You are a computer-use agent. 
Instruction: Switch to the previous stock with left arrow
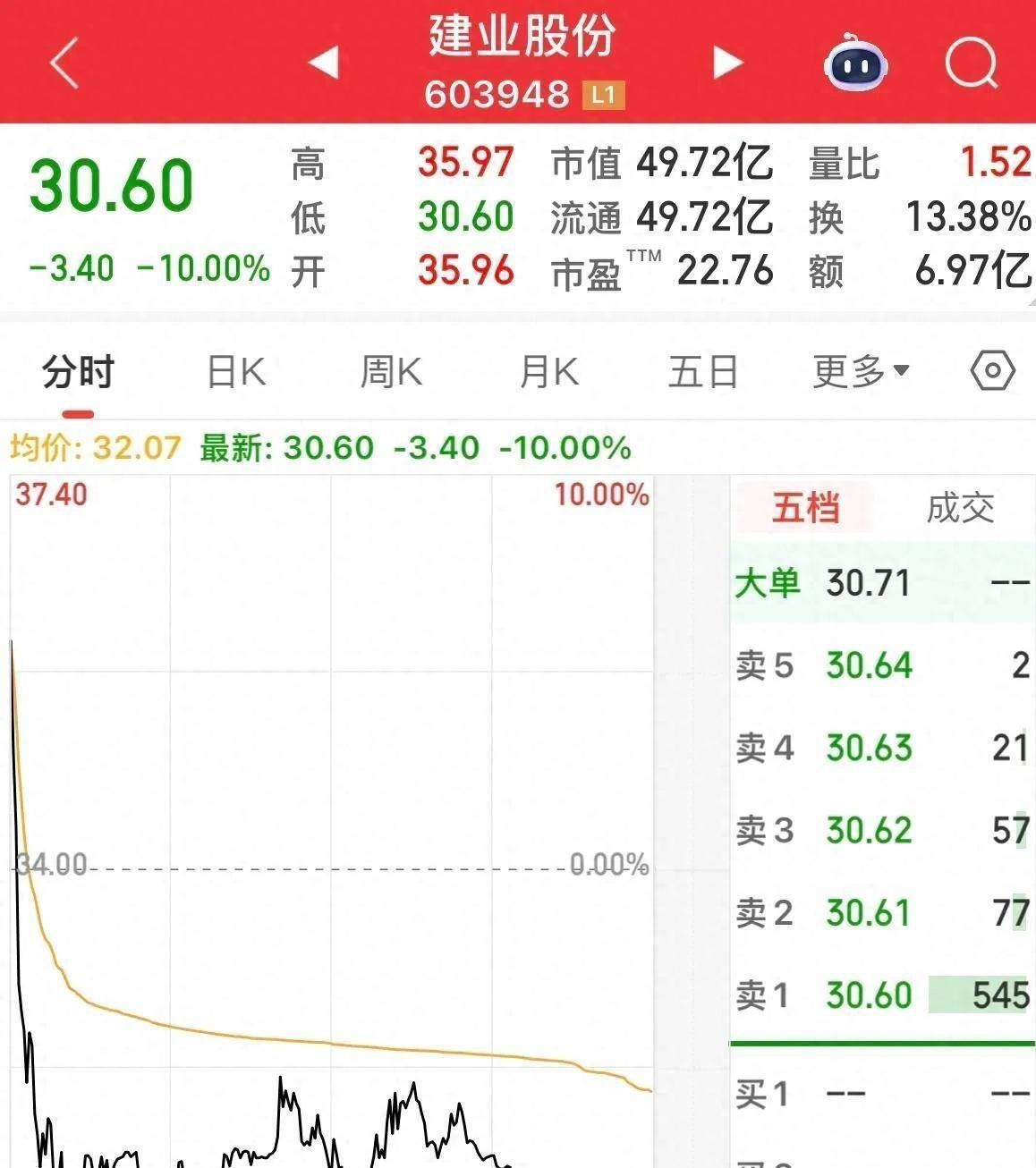324,63
